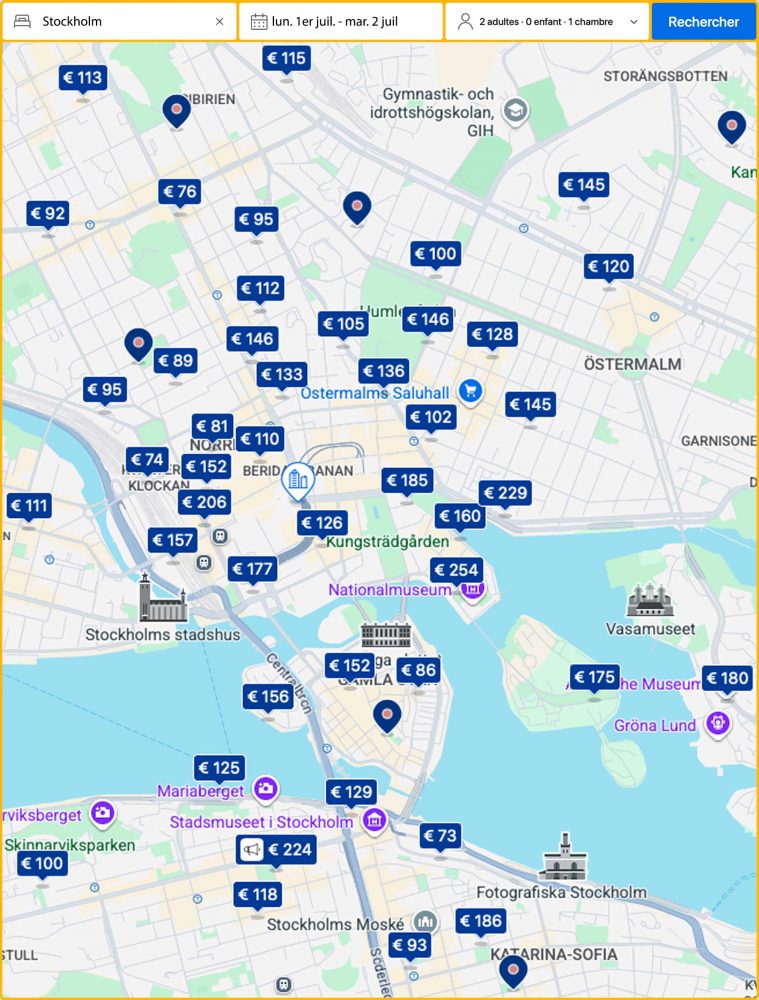Open the € 113 hotel marker
This screenshot has height=1000, width=759.
coord(82,78)
